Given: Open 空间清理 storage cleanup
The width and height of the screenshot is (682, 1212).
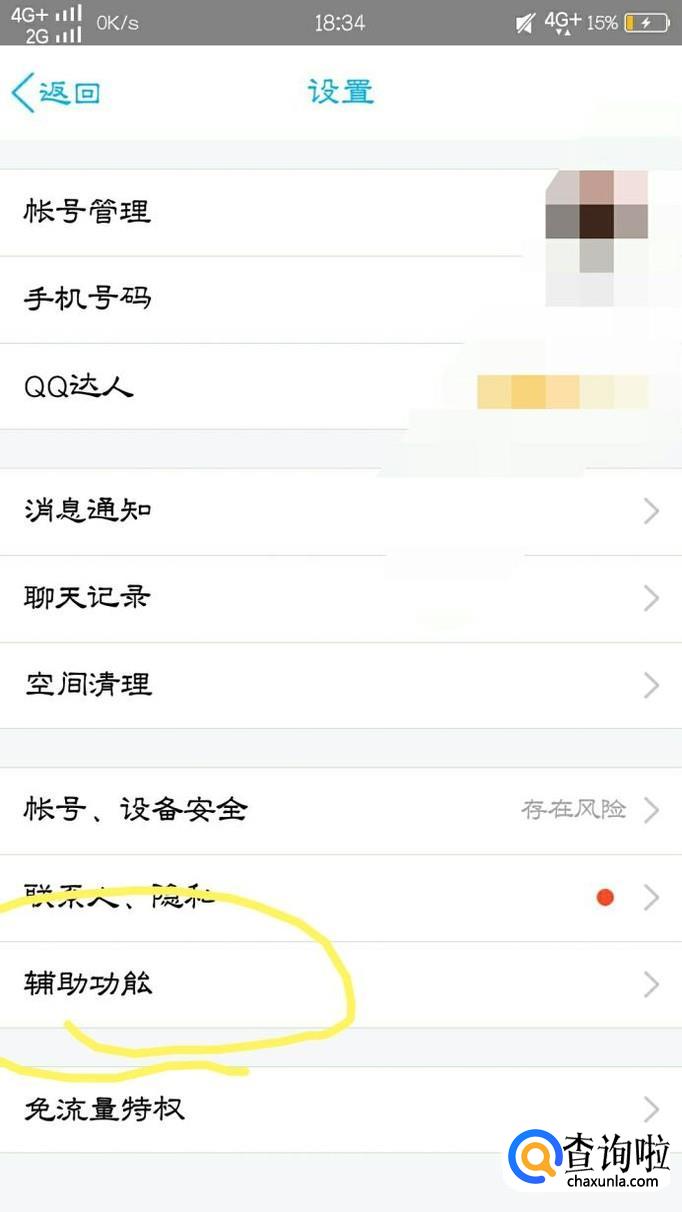Looking at the screenshot, I should (88, 685).
